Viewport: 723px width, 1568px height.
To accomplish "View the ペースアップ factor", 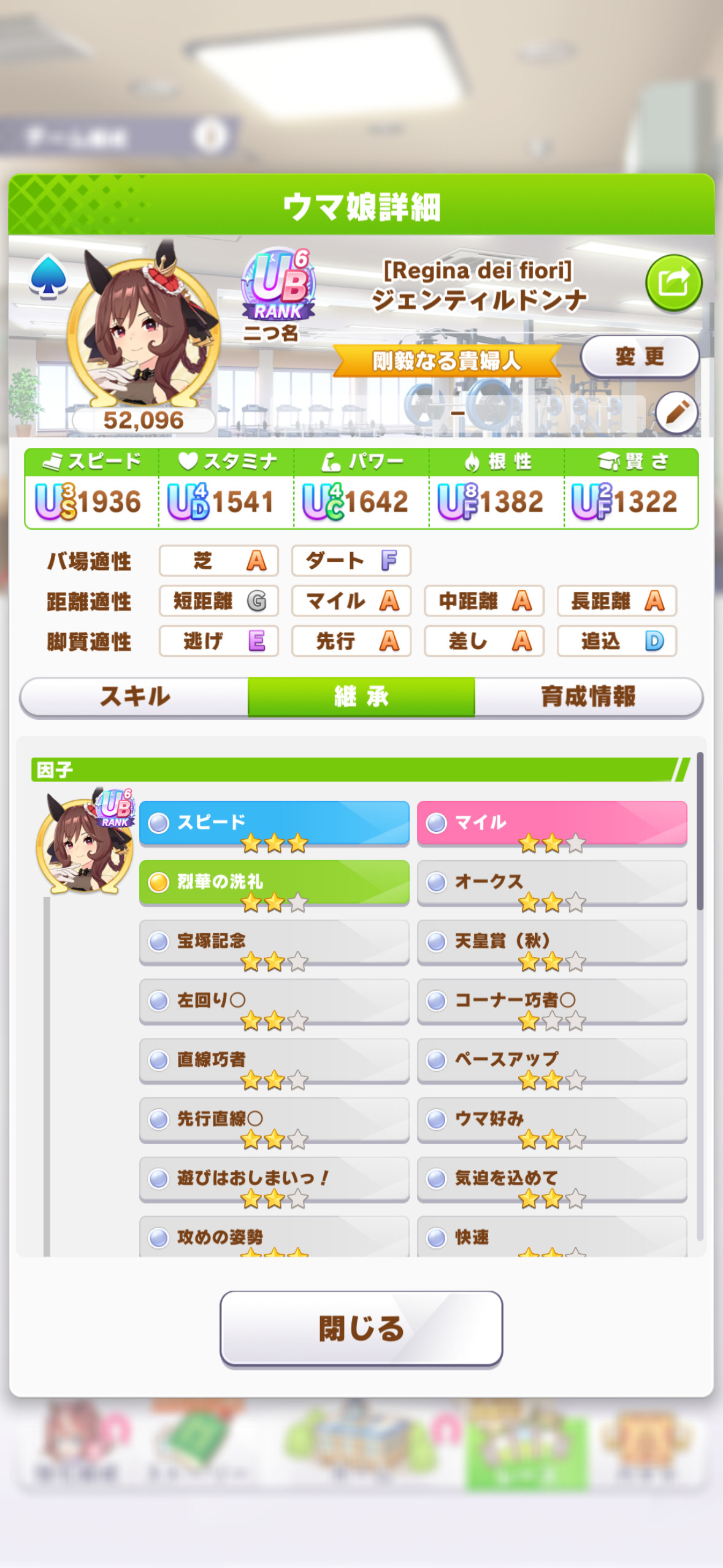I will [552, 1060].
